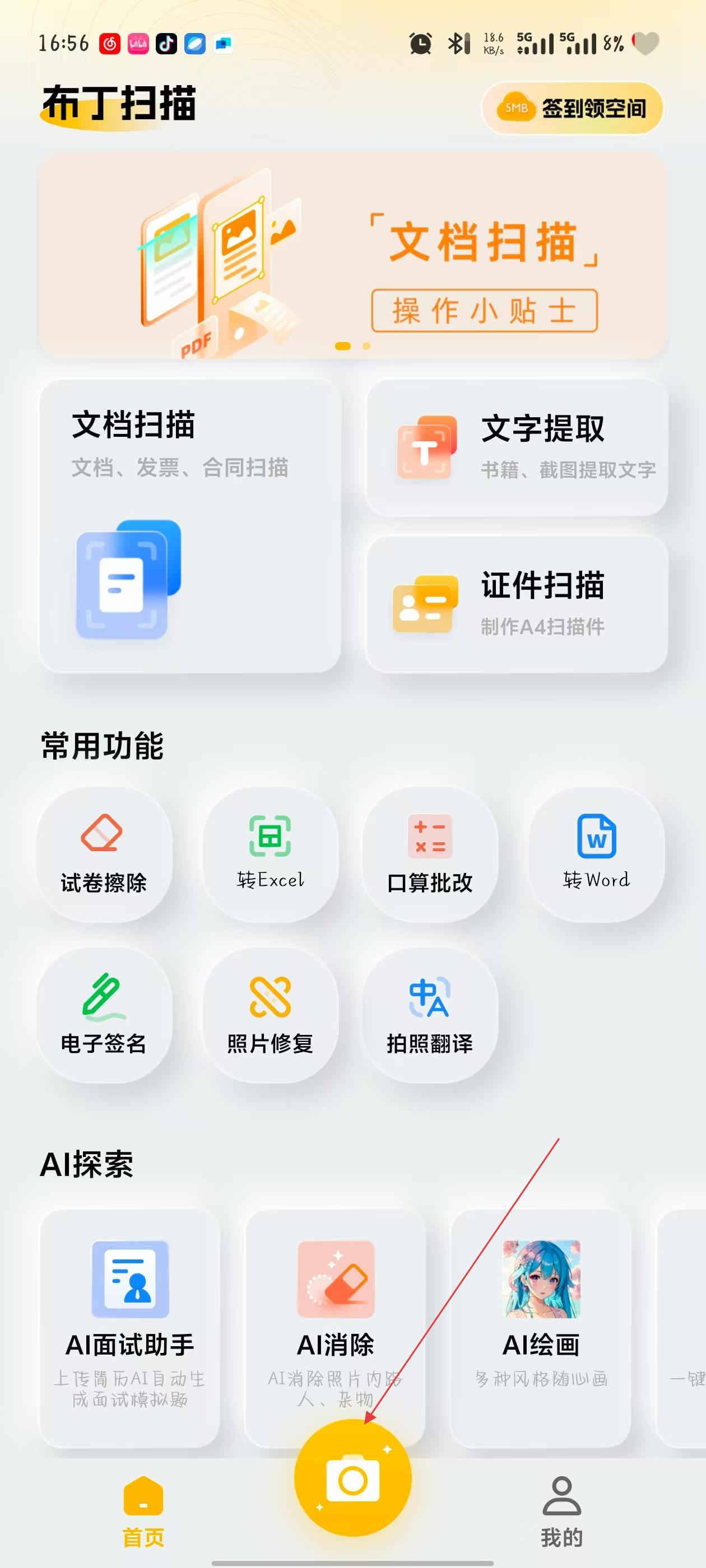Choose 转Word conversion

click(596, 854)
